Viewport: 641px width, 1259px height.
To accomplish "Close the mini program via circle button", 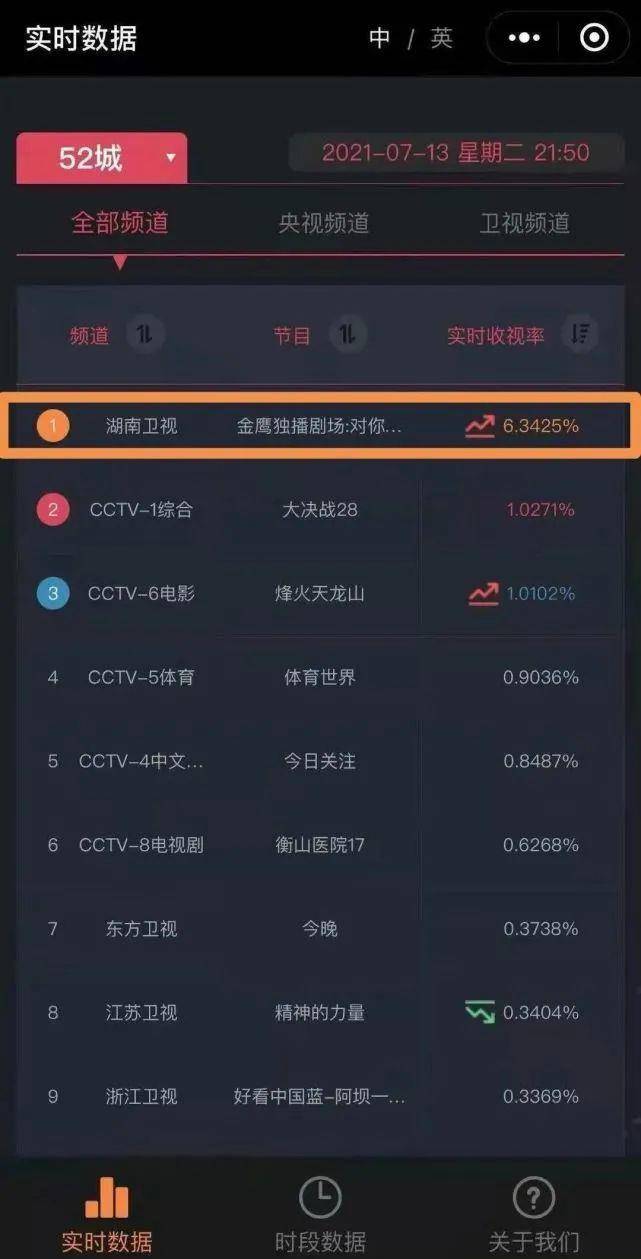I will pos(594,38).
